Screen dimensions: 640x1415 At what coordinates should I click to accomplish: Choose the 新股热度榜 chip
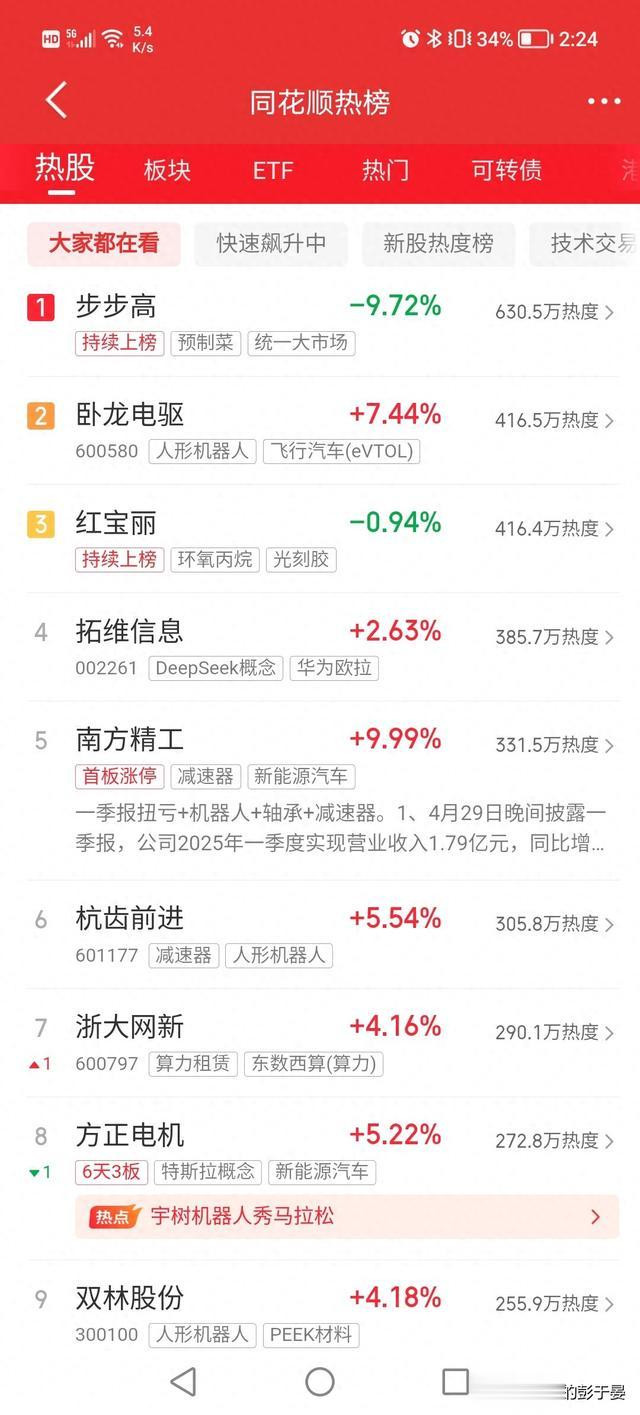[438, 243]
